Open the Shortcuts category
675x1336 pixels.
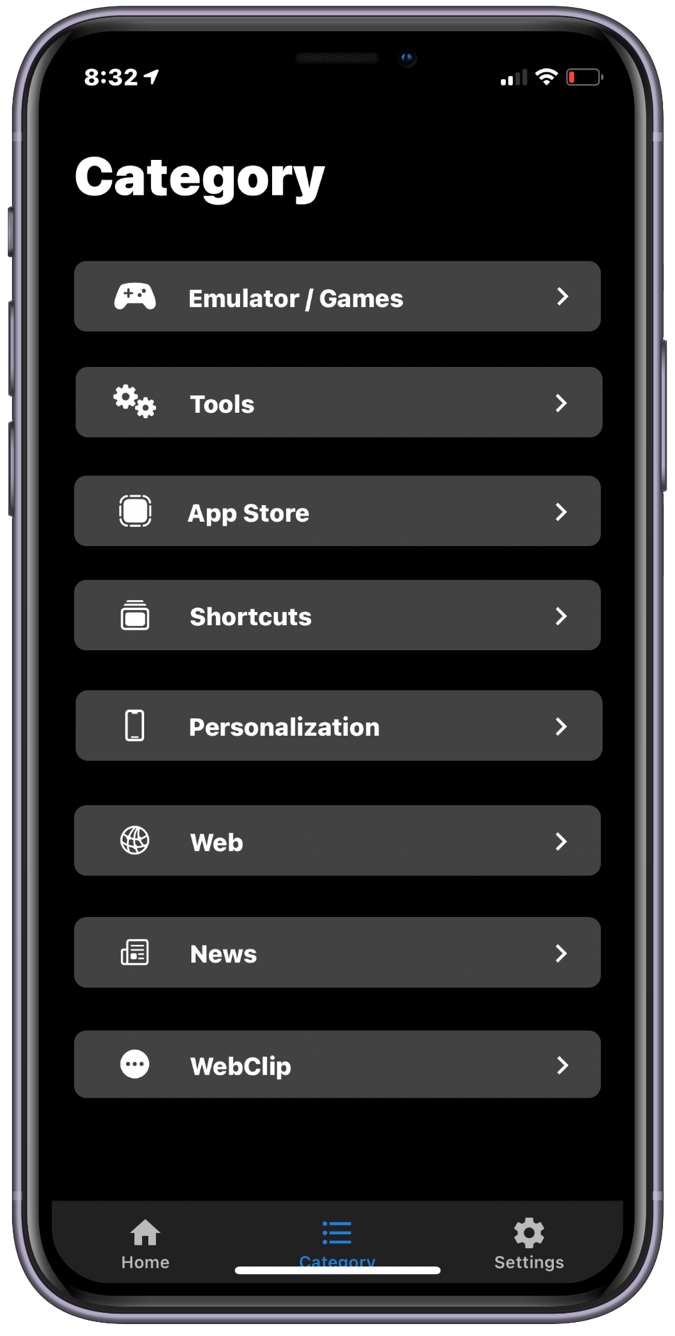[337, 615]
